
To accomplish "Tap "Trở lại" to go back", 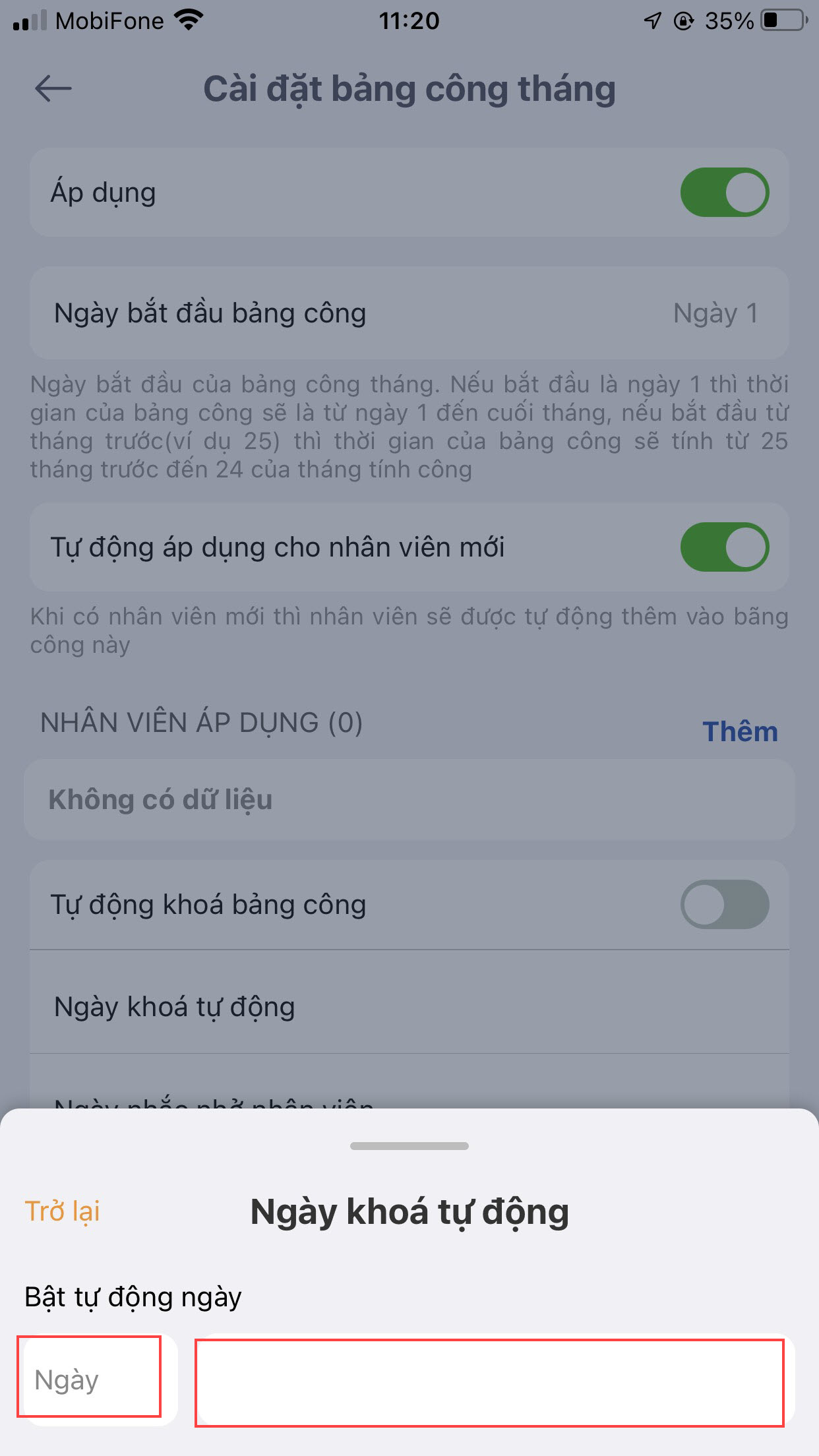I will point(63,1211).
